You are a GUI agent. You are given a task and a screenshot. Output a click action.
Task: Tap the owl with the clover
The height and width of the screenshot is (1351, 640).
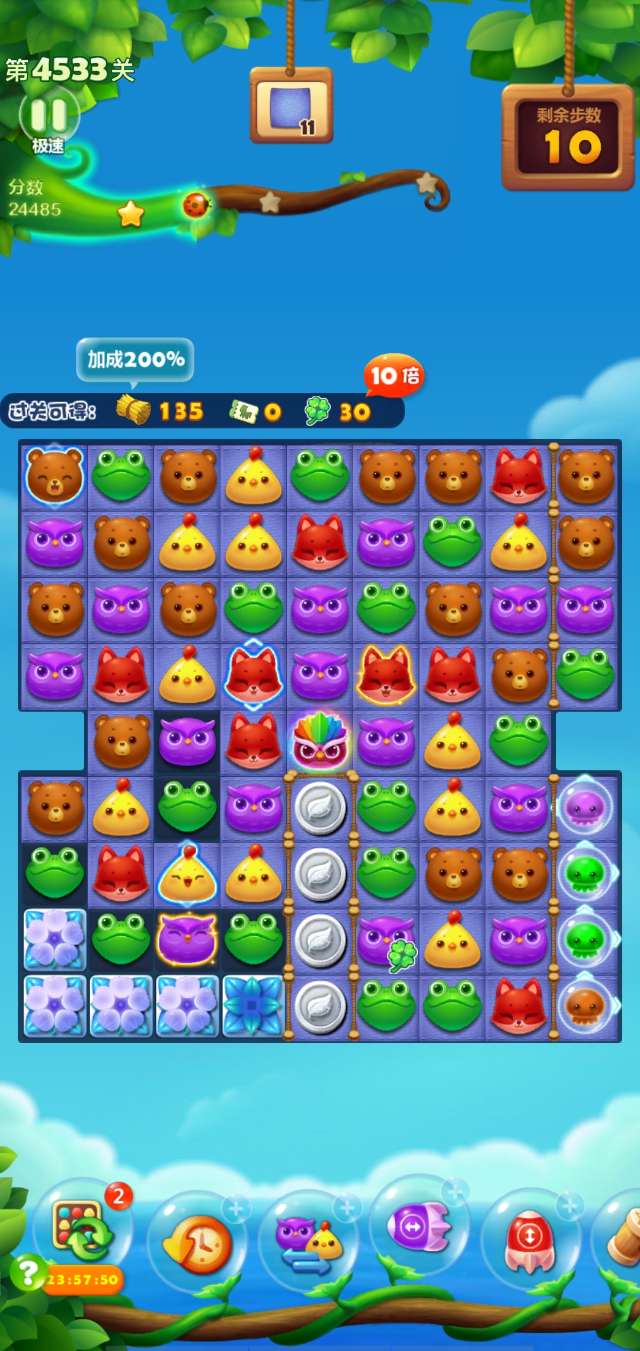(385, 941)
